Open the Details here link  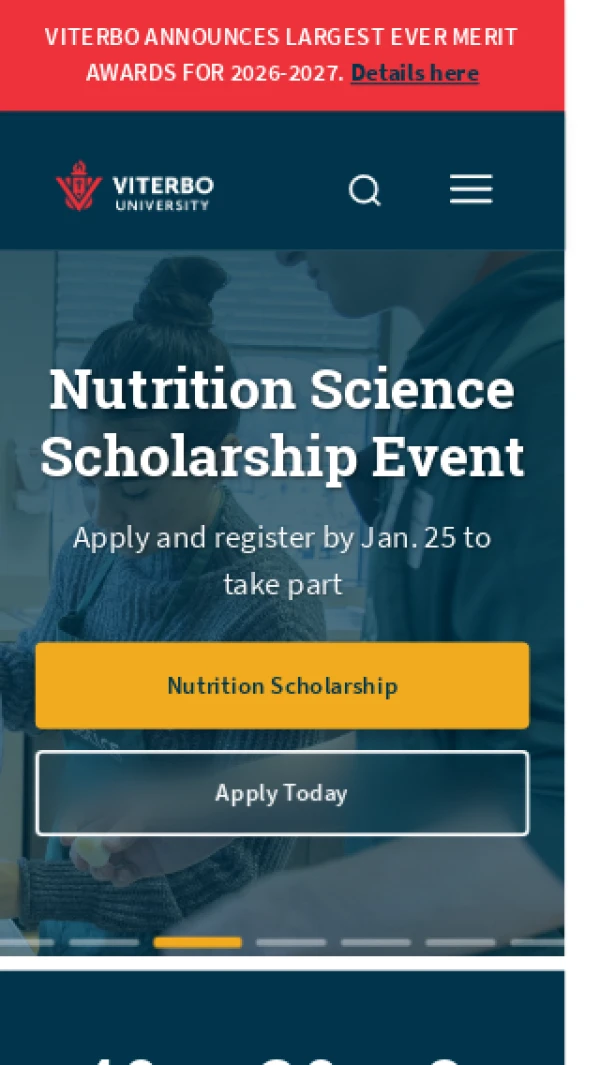coord(414,74)
